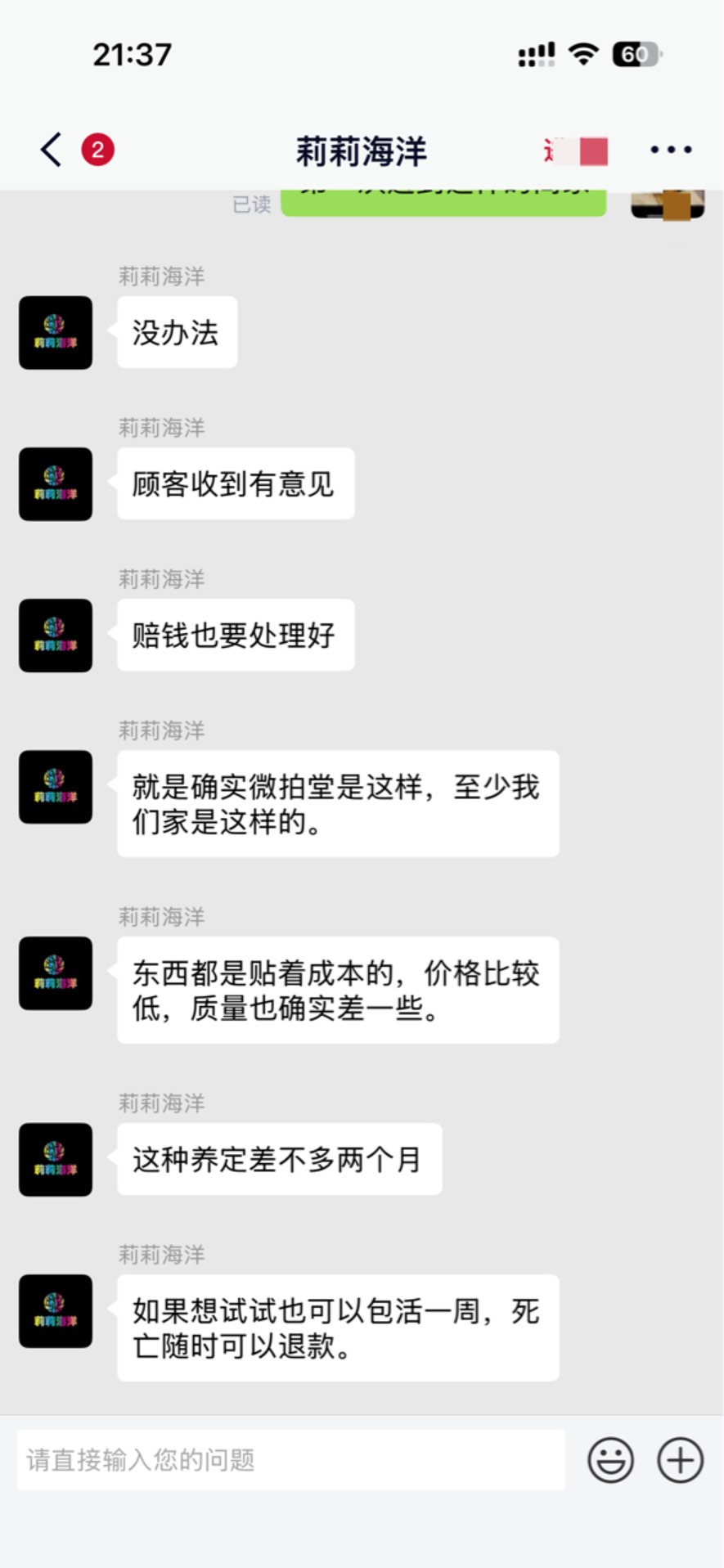
Task: Open the emoji picker
Action: [610, 1460]
